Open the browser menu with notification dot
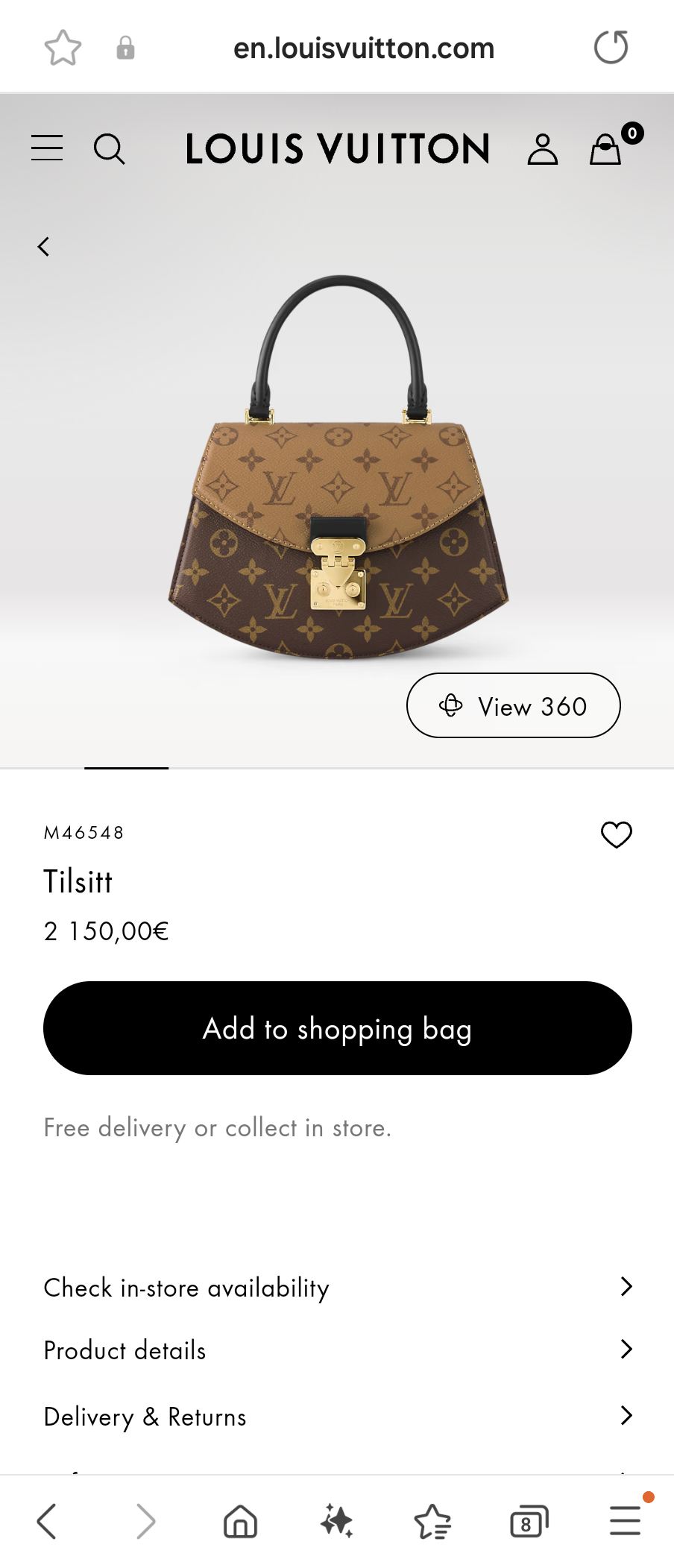 pyautogui.click(x=625, y=1521)
